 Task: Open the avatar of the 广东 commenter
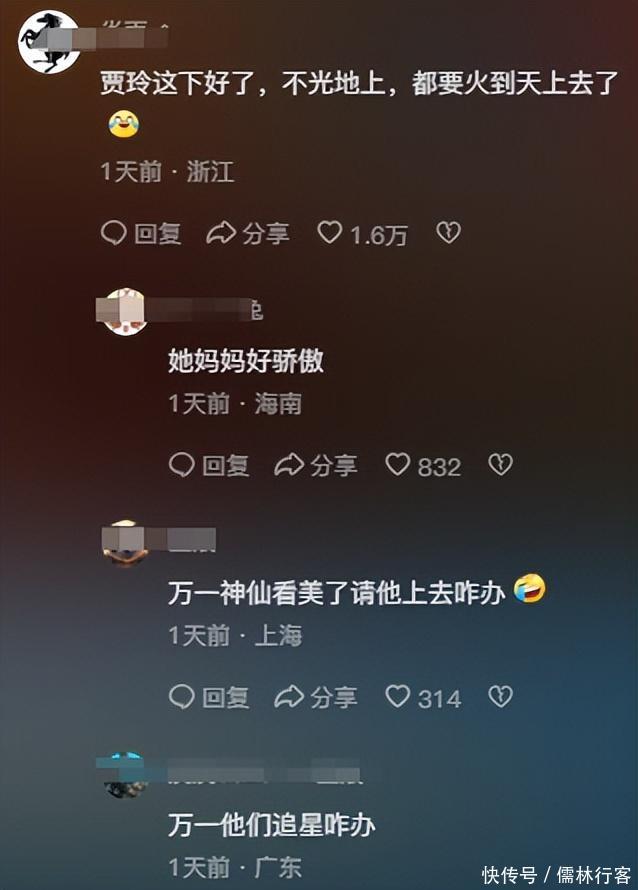click(126, 774)
